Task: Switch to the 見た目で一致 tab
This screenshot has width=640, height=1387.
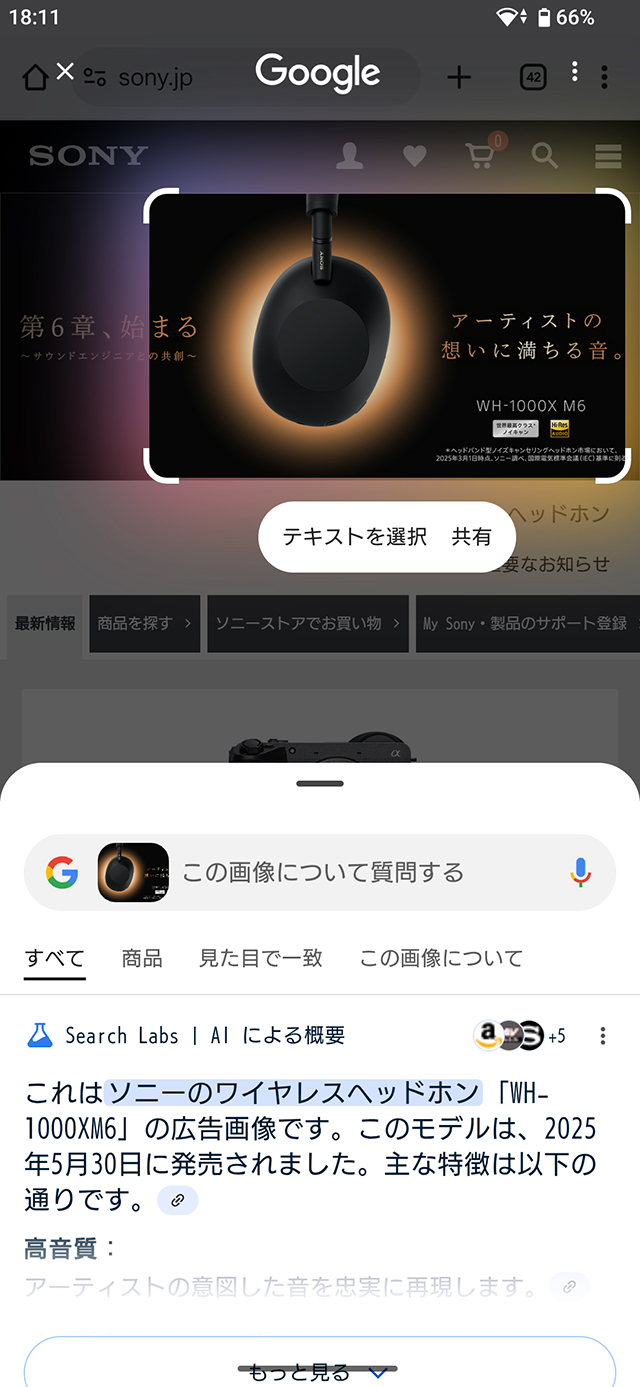Action: click(260, 958)
